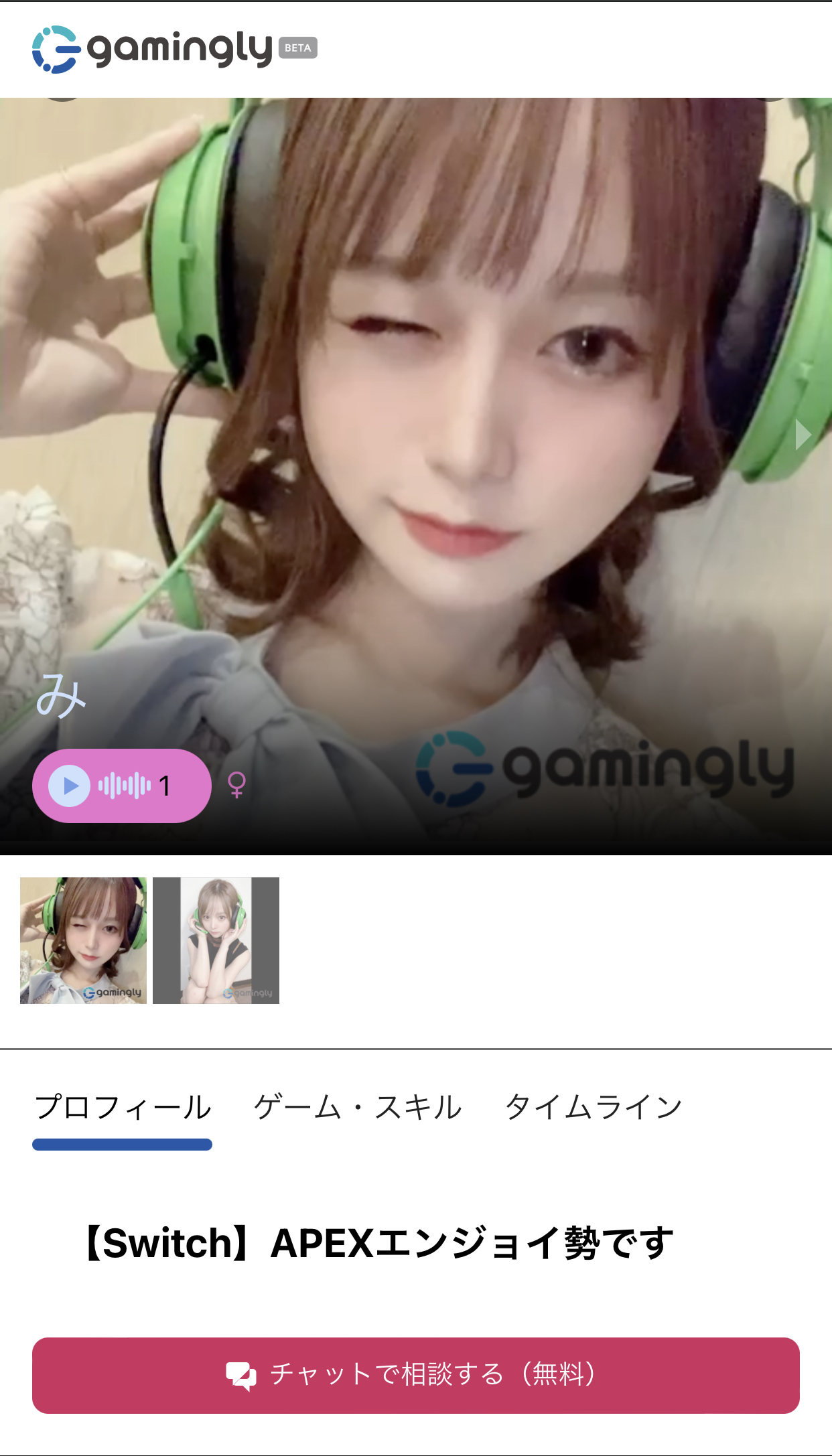
Task: Select the second thumbnail photo
Action: (216, 940)
